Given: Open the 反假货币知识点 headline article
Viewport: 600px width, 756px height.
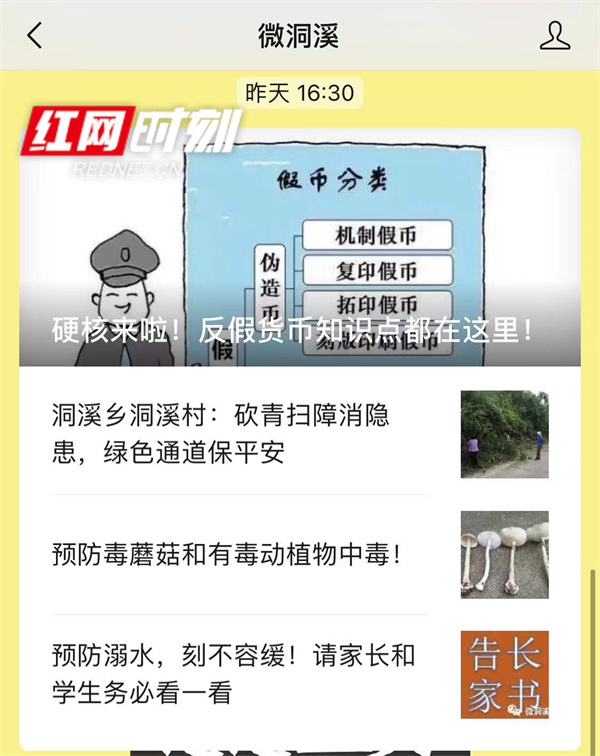Looking at the screenshot, I should [x=299, y=329].
